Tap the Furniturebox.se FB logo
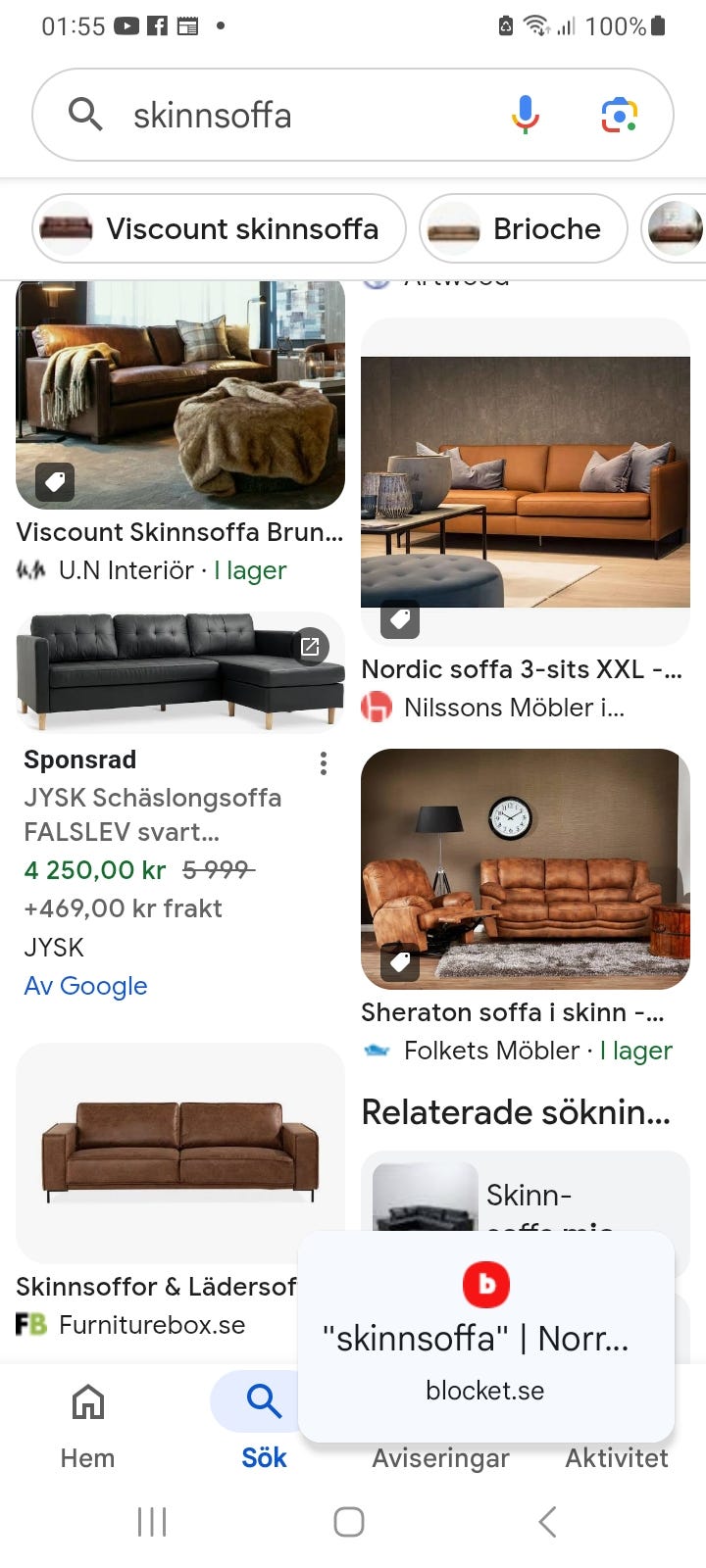 click(x=31, y=1324)
